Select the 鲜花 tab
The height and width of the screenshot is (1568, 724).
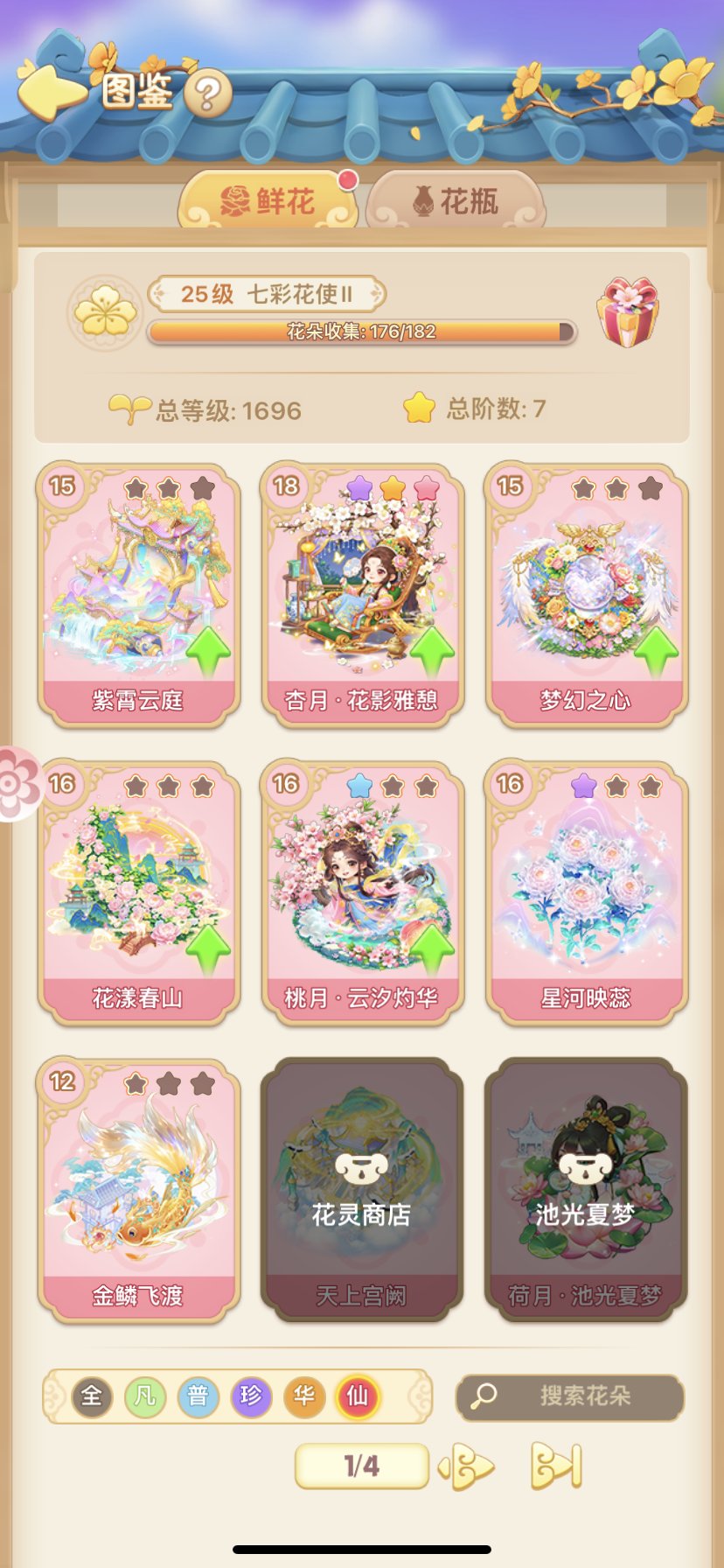coord(268,202)
